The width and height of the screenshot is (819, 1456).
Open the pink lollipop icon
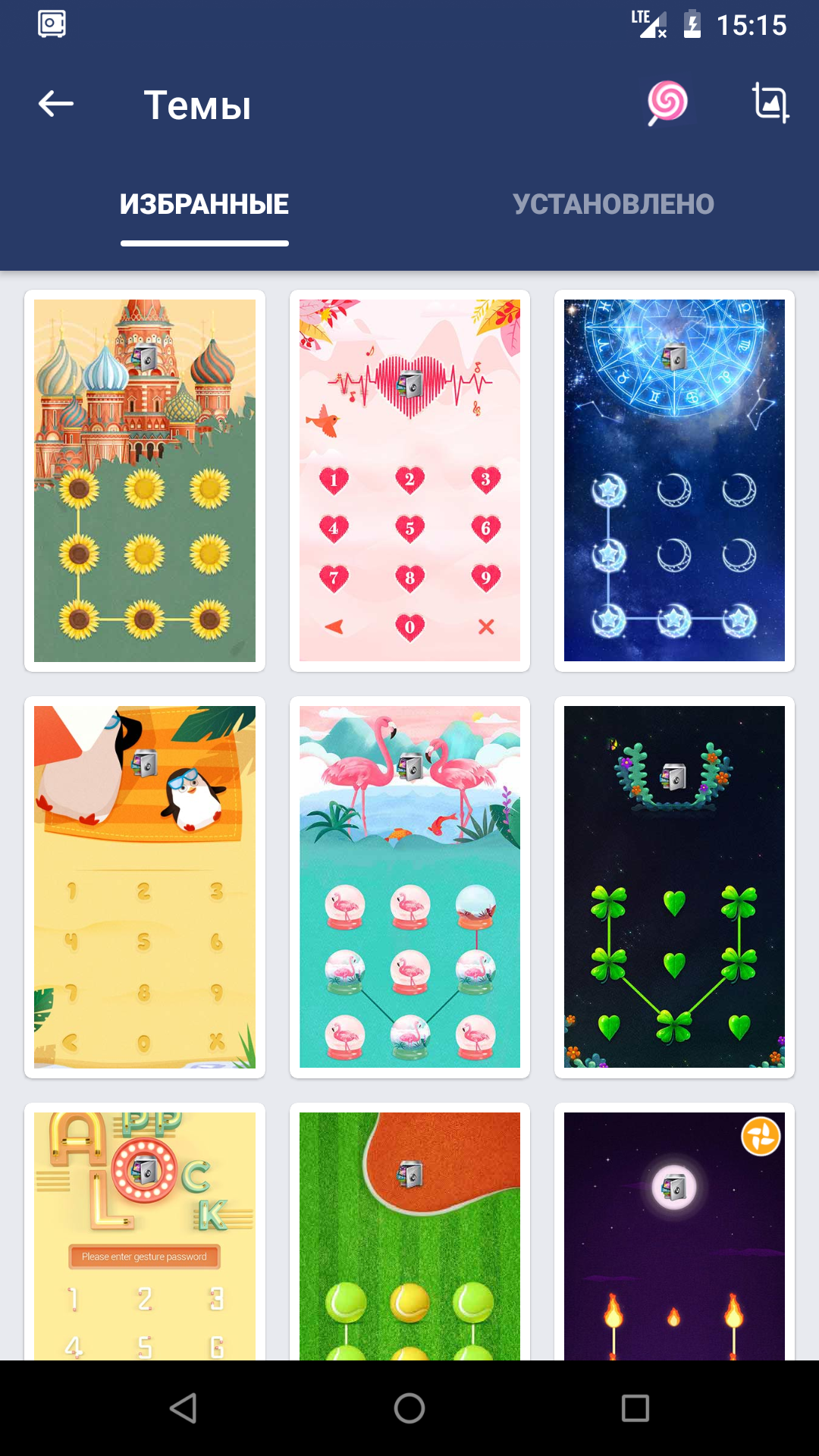pyautogui.click(x=667, y=102)
